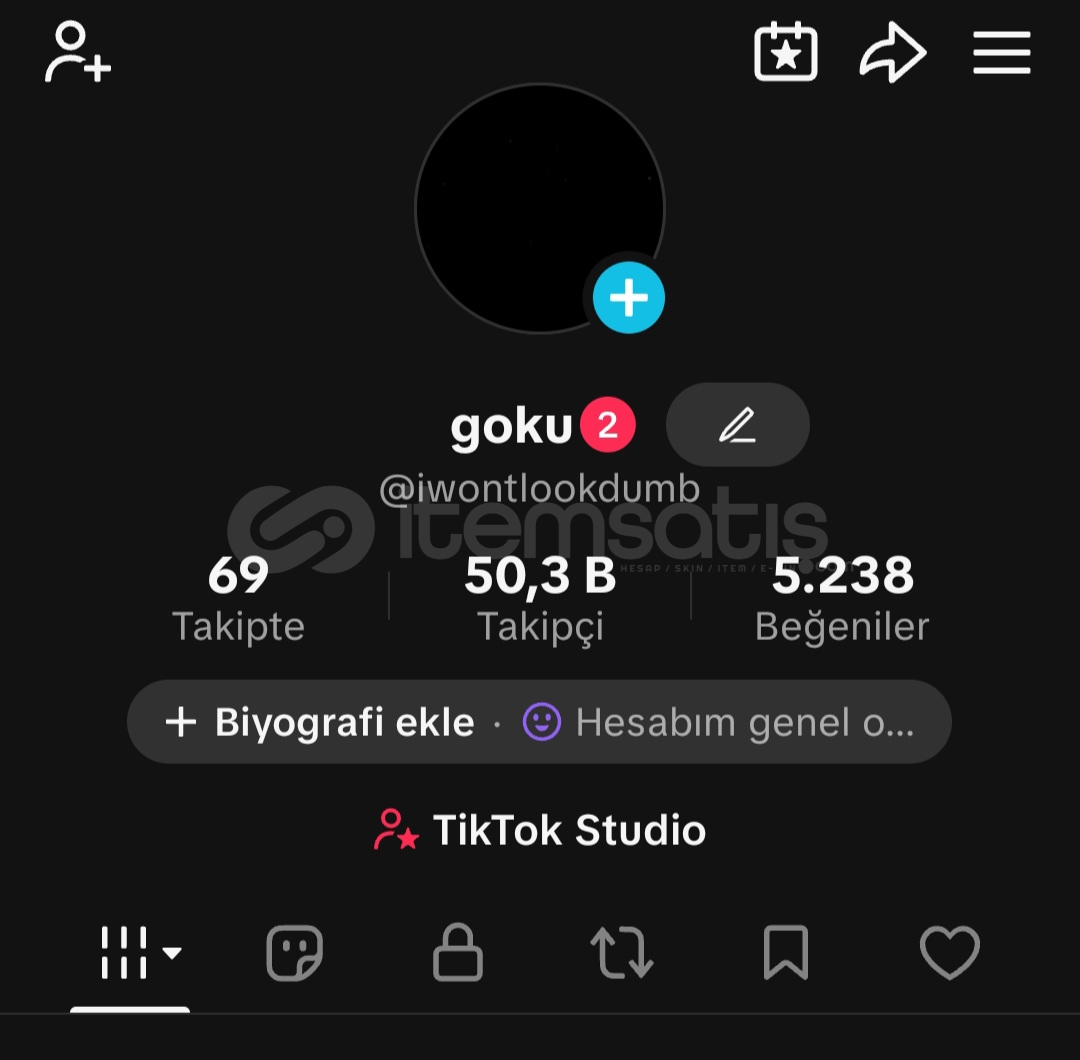View the 69 Takipte following list
Screen dimensions: 1080x1060
238,598
